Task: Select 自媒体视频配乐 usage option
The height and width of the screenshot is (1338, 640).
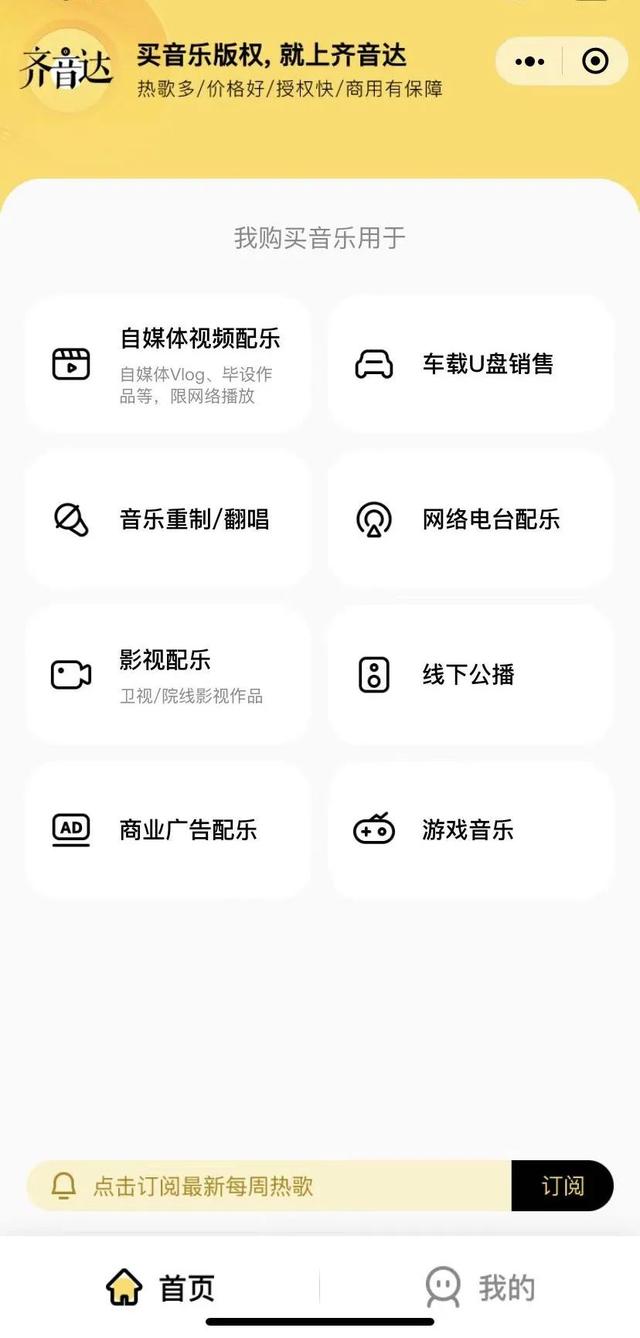Action: pyautogui.click(x=168, y=364)
